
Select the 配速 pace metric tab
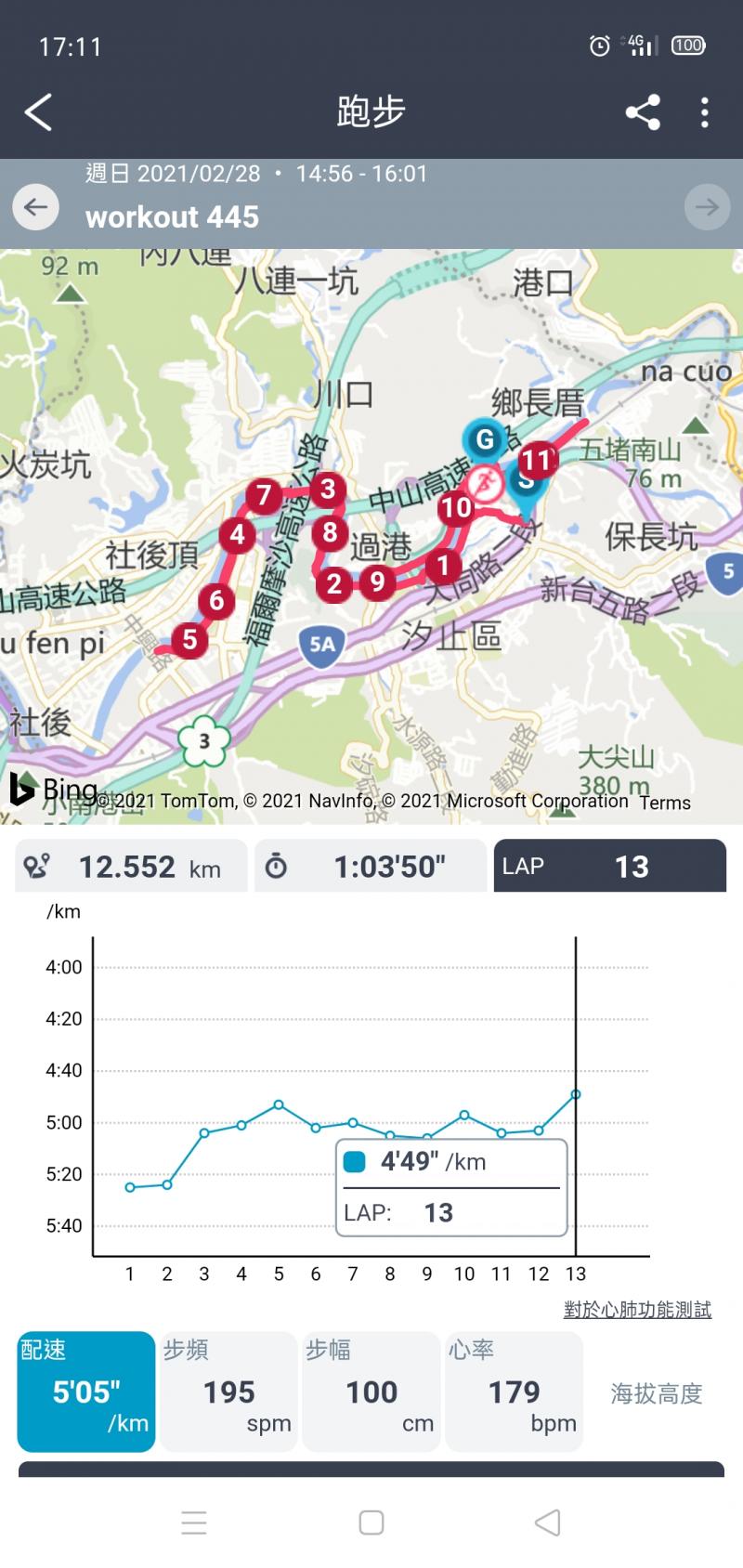tap(86, 1391)
